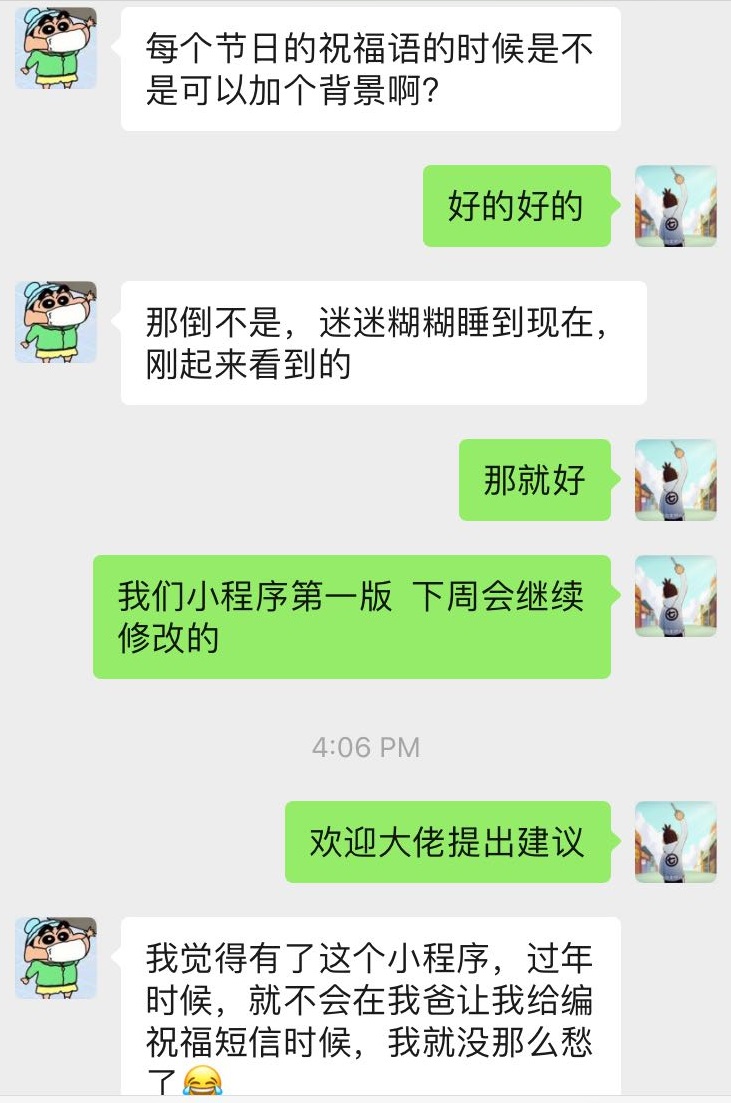Open sender avatar beside '每个节日的祝福语' message
Screen dimensions: 731x1103
[56, 48]
